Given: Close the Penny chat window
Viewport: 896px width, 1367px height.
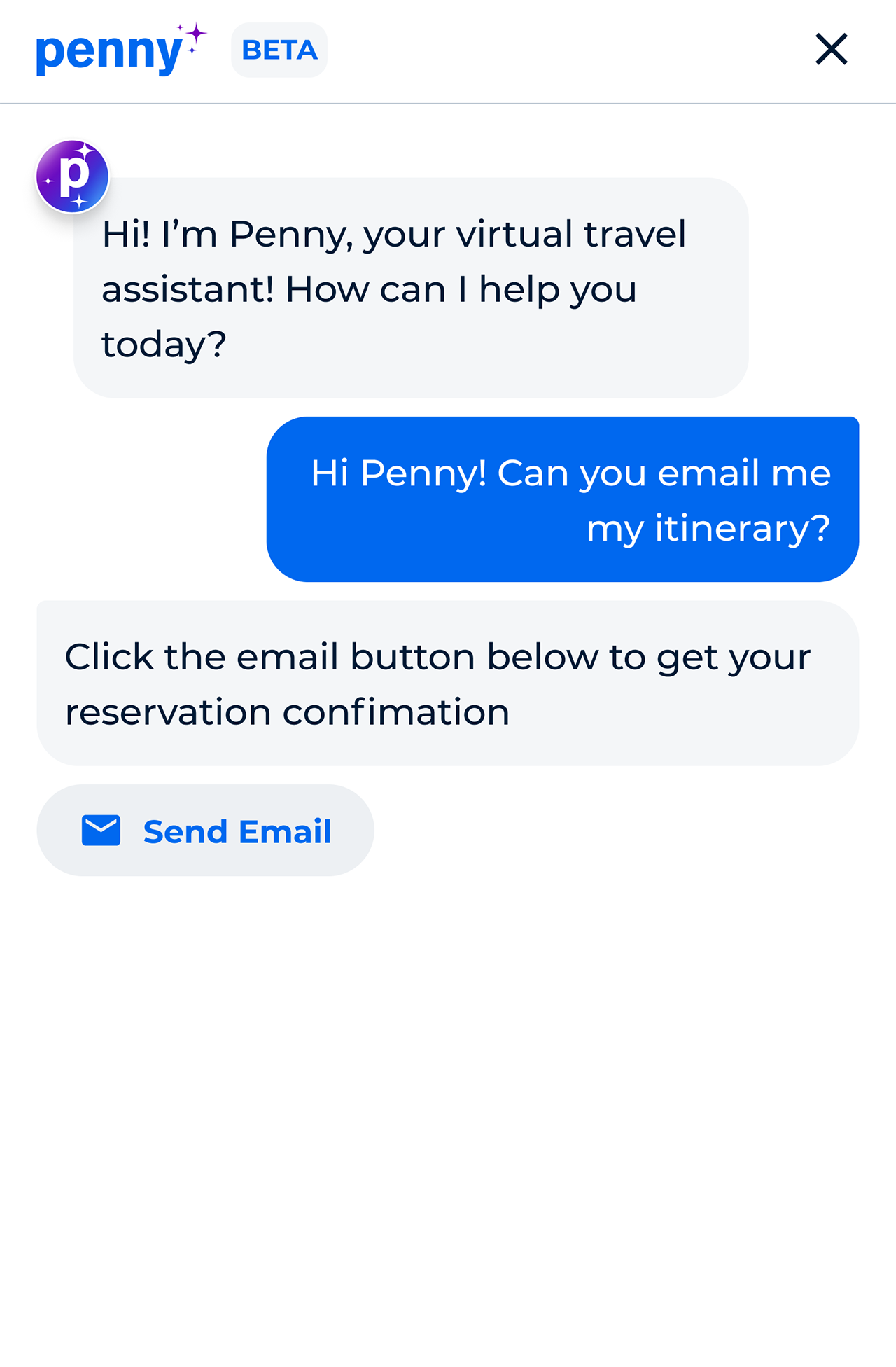Looking at the screenshot, I should (x=832, y=49).
